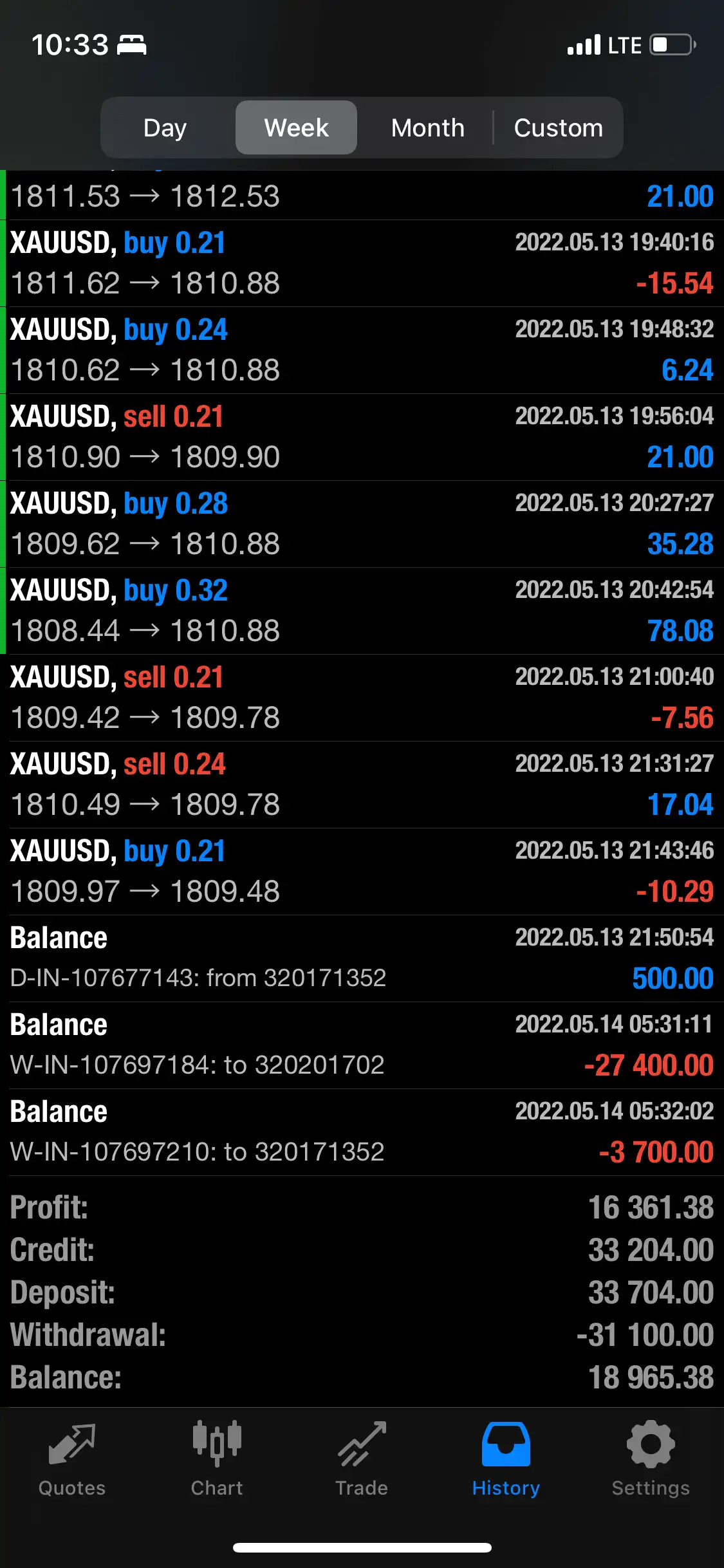Show the buy 0.21 trade at 21:43:46
This screenshot has width=724, height=1568.
pyautogui.click(x=362, y=871)
